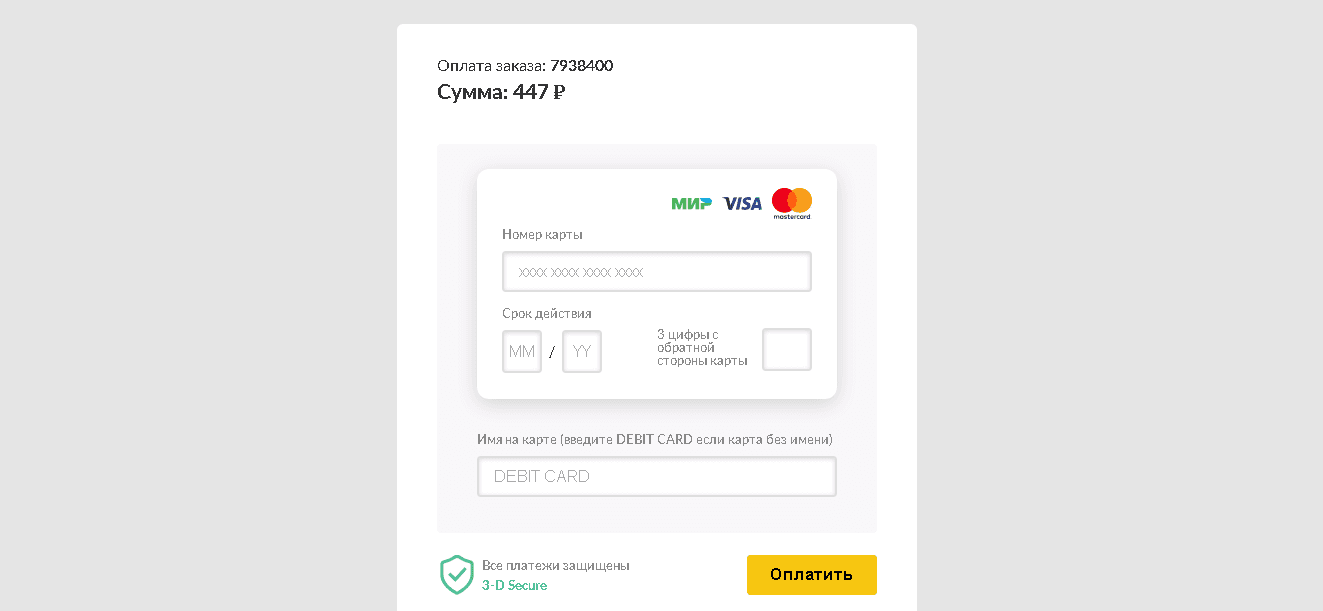Tap the MM expiry month field
This screenshot has height=611, width=1323.
(522, 351)
